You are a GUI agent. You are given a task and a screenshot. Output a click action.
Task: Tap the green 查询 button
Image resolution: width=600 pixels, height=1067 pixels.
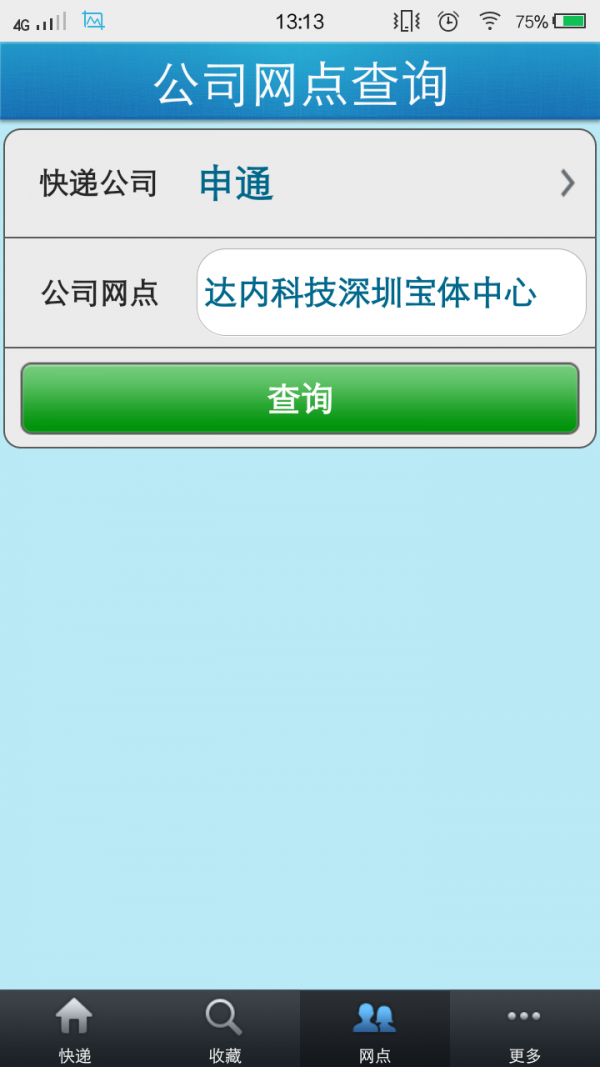300,399
